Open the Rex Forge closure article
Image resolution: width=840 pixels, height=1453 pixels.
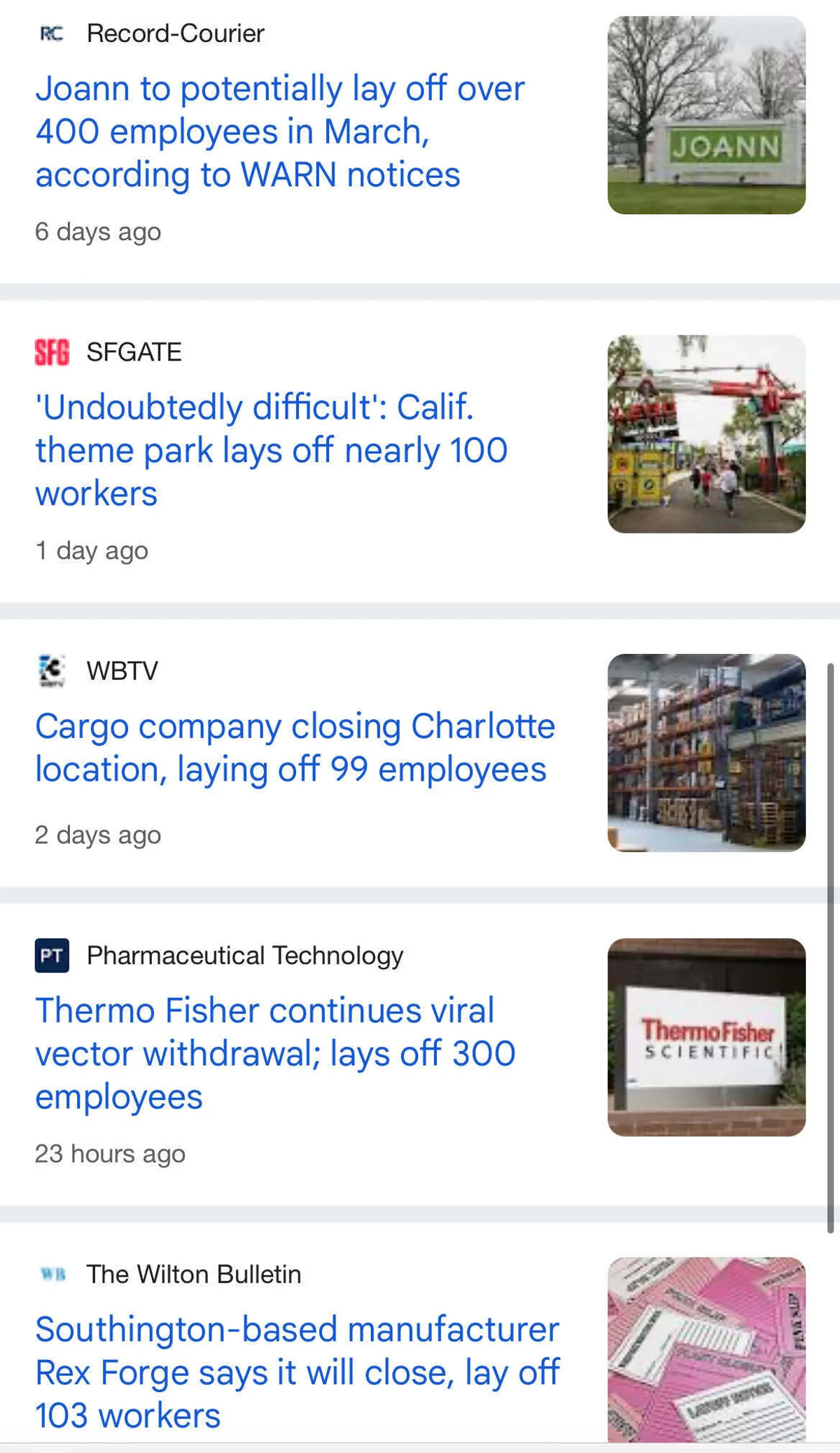[297, 1372]
